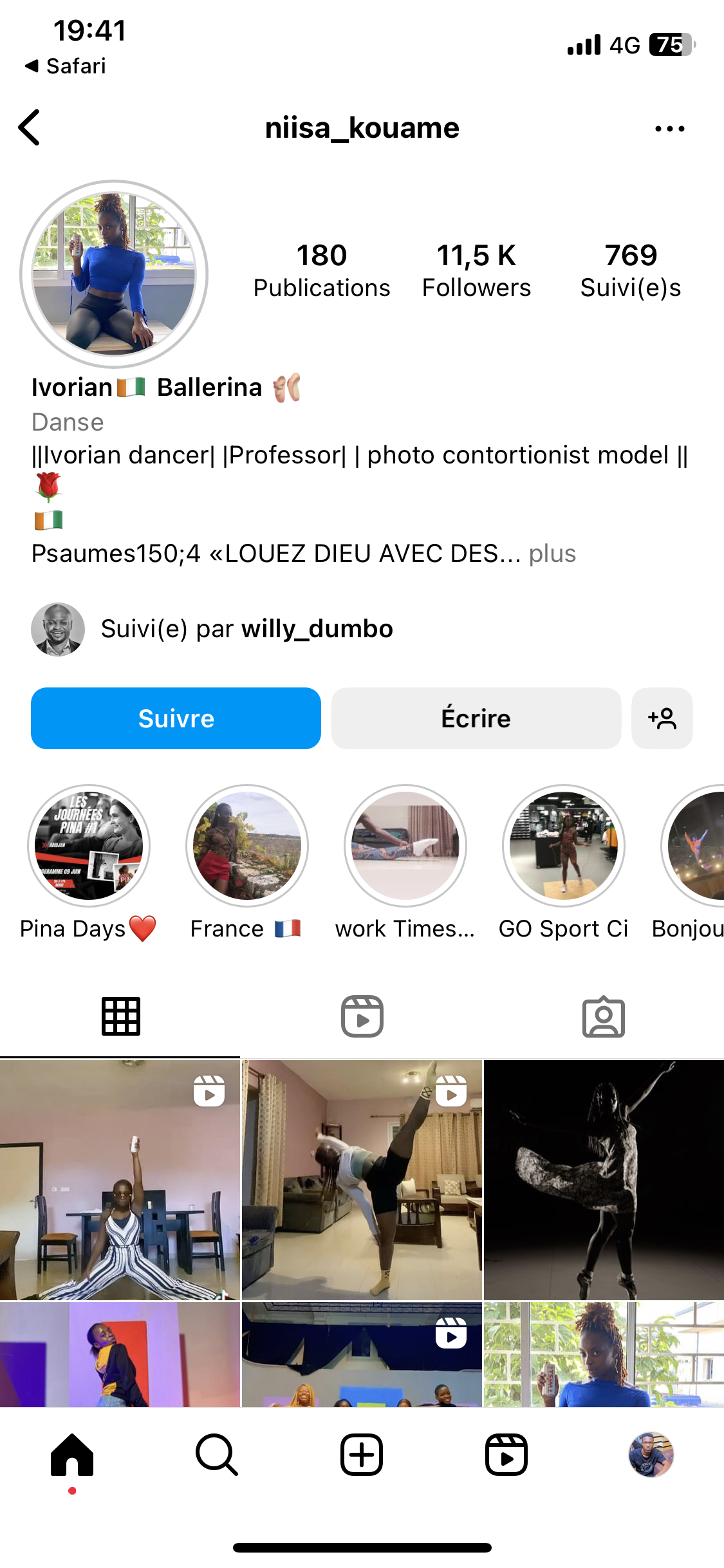Show suggested accounts with the add-person icon
Viewport: 724px width, 1568px height.
tap(662, 718)
